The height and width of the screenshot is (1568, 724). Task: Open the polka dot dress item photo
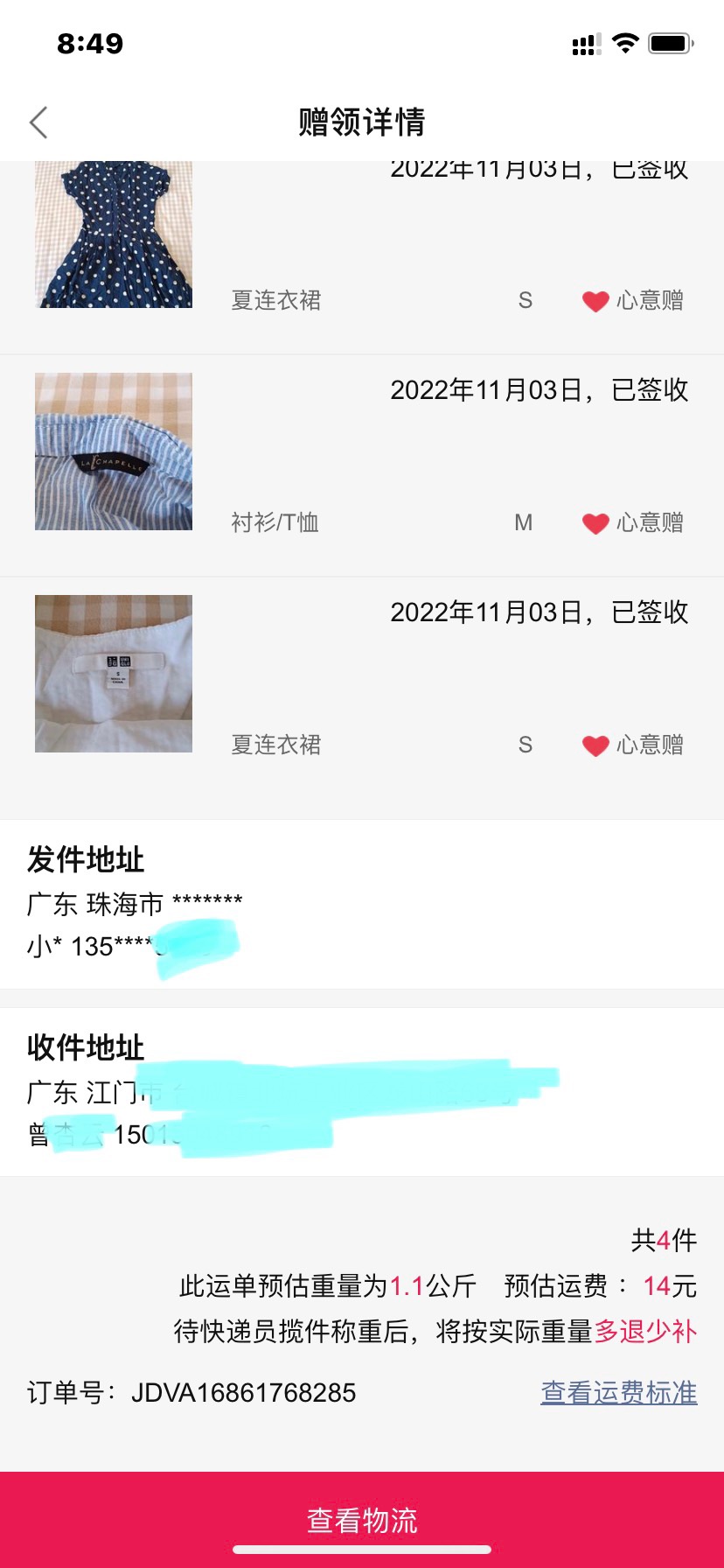[x=114, y=234]
